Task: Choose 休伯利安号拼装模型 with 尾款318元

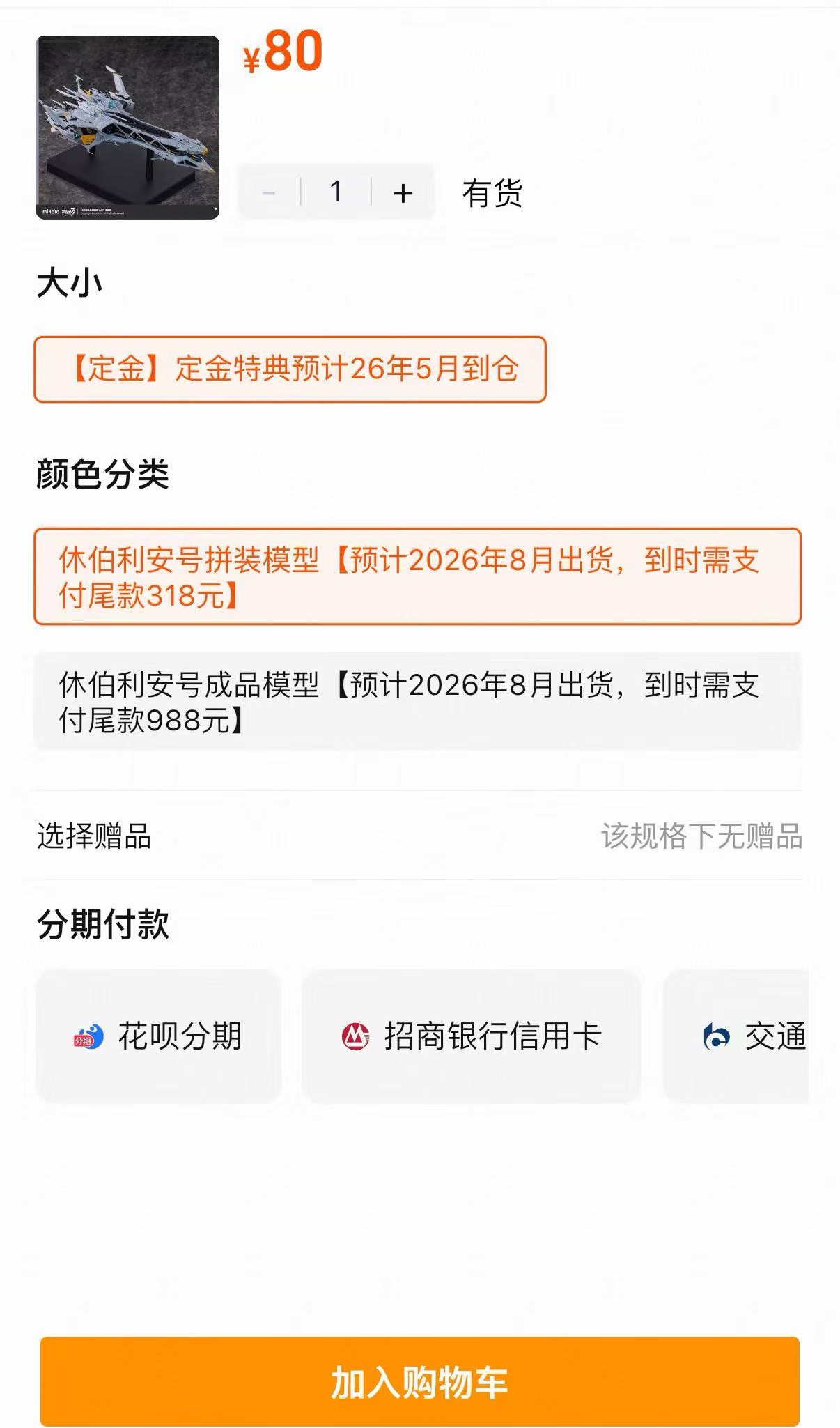Action: pos(417,577)
